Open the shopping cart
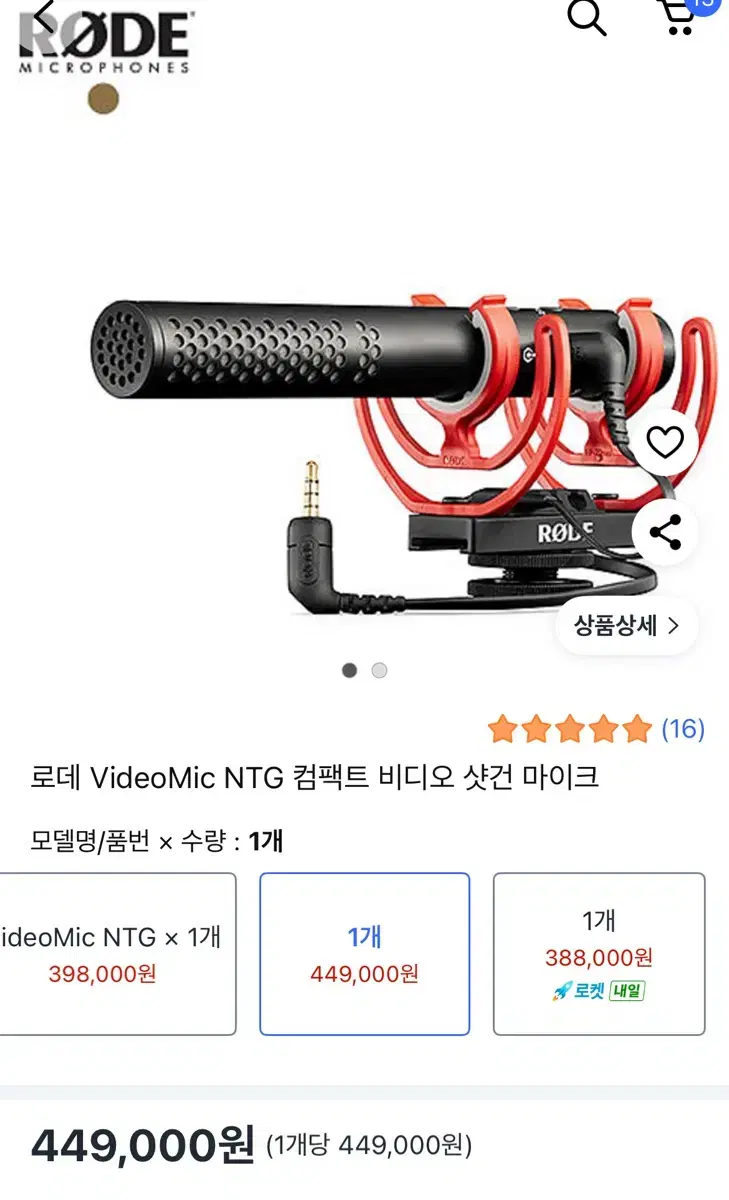The height and width of the screenshot is (1200, 729). coord(681,16)
